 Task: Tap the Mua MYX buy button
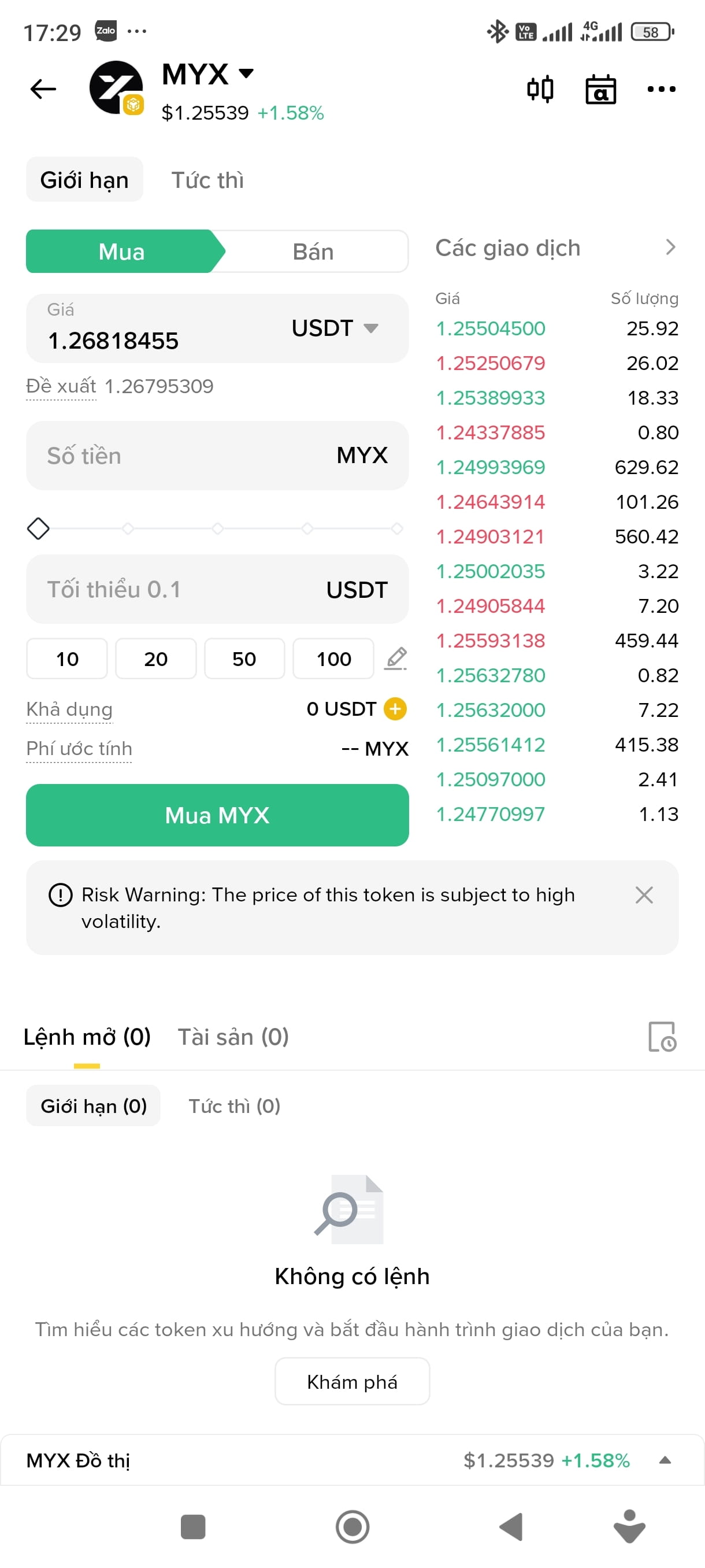(x=217, y=815)
